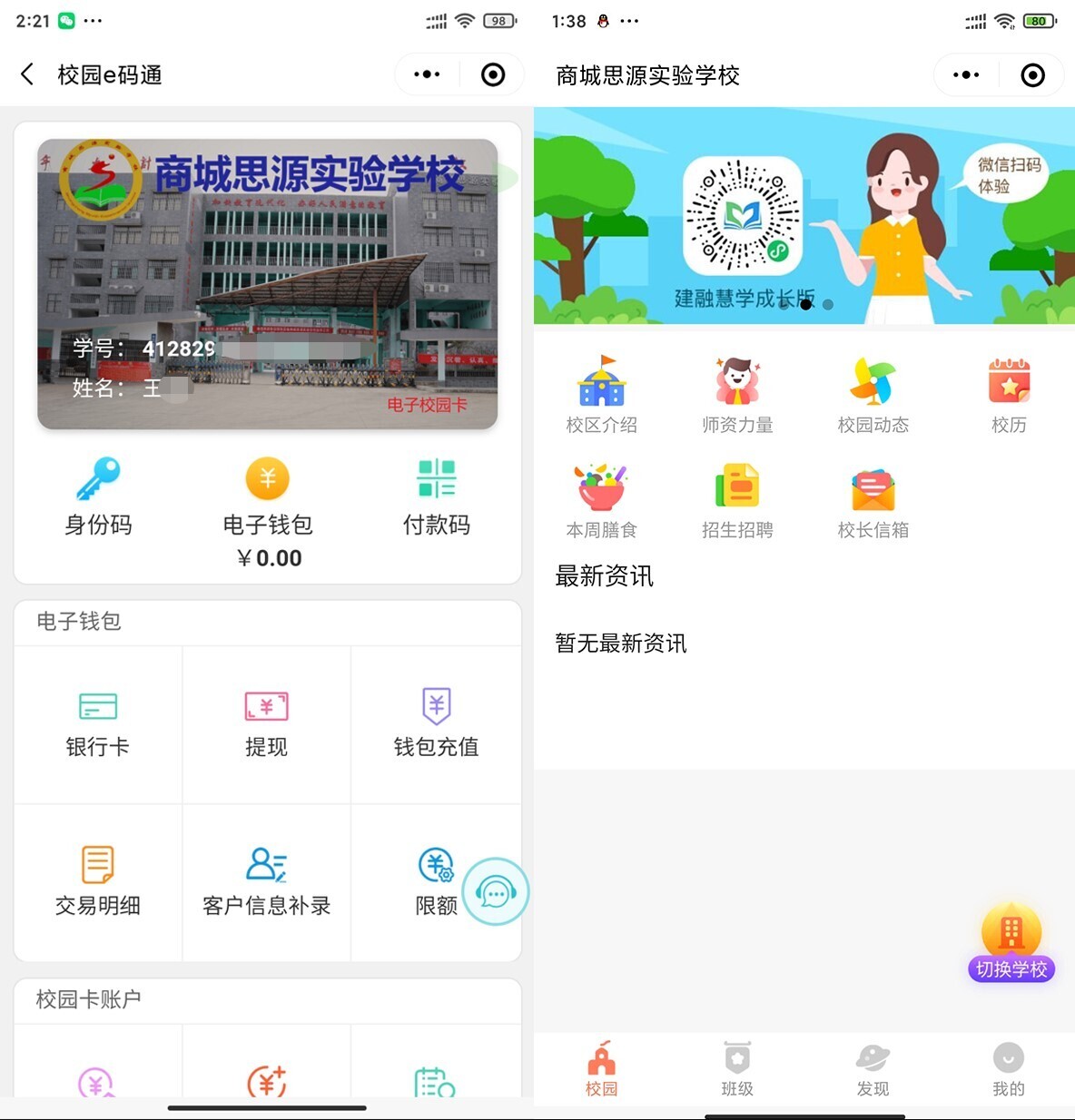Open the 提现 withdrawal icon
Viewport: 1075px width, 1120px height.
click(x=266, y=722)
